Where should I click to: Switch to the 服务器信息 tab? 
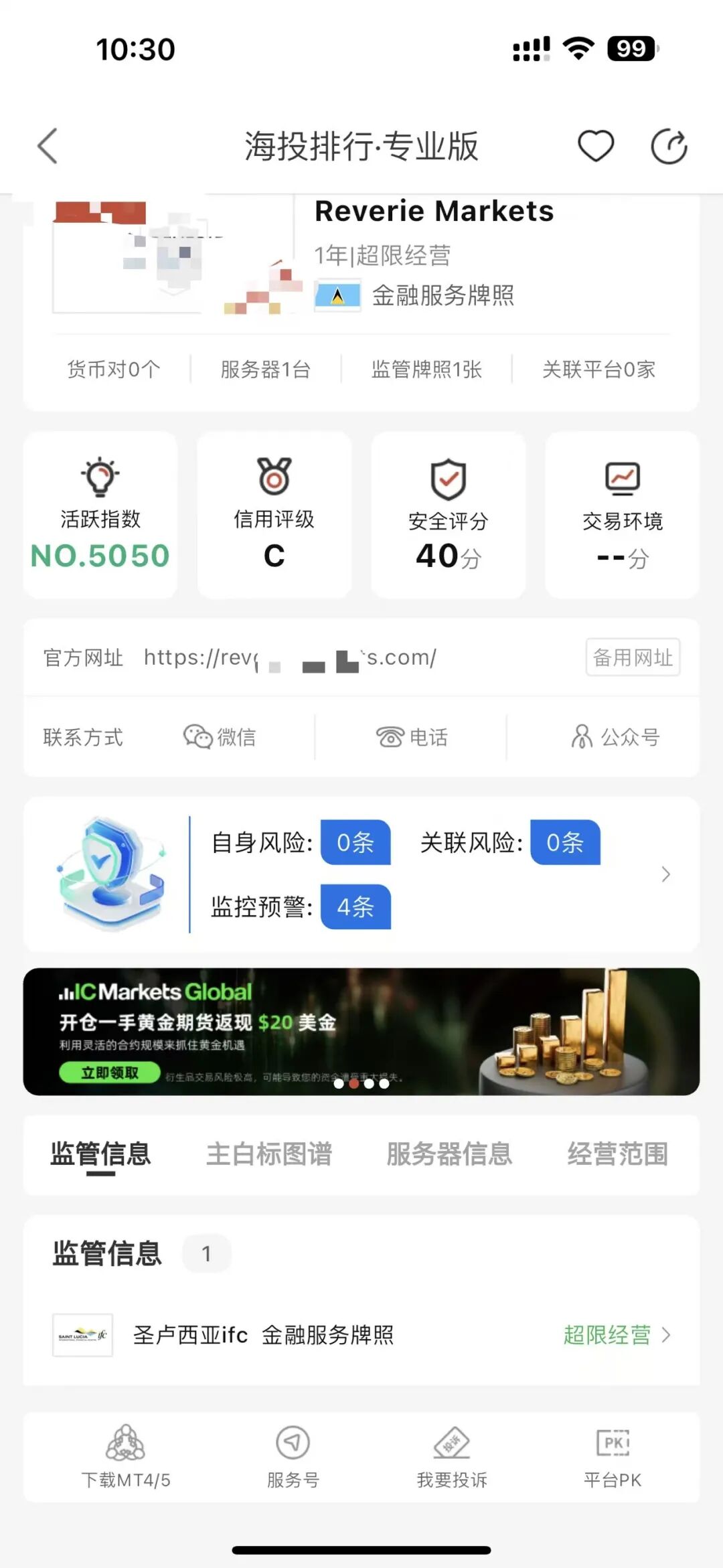[x=449, y=1154]
